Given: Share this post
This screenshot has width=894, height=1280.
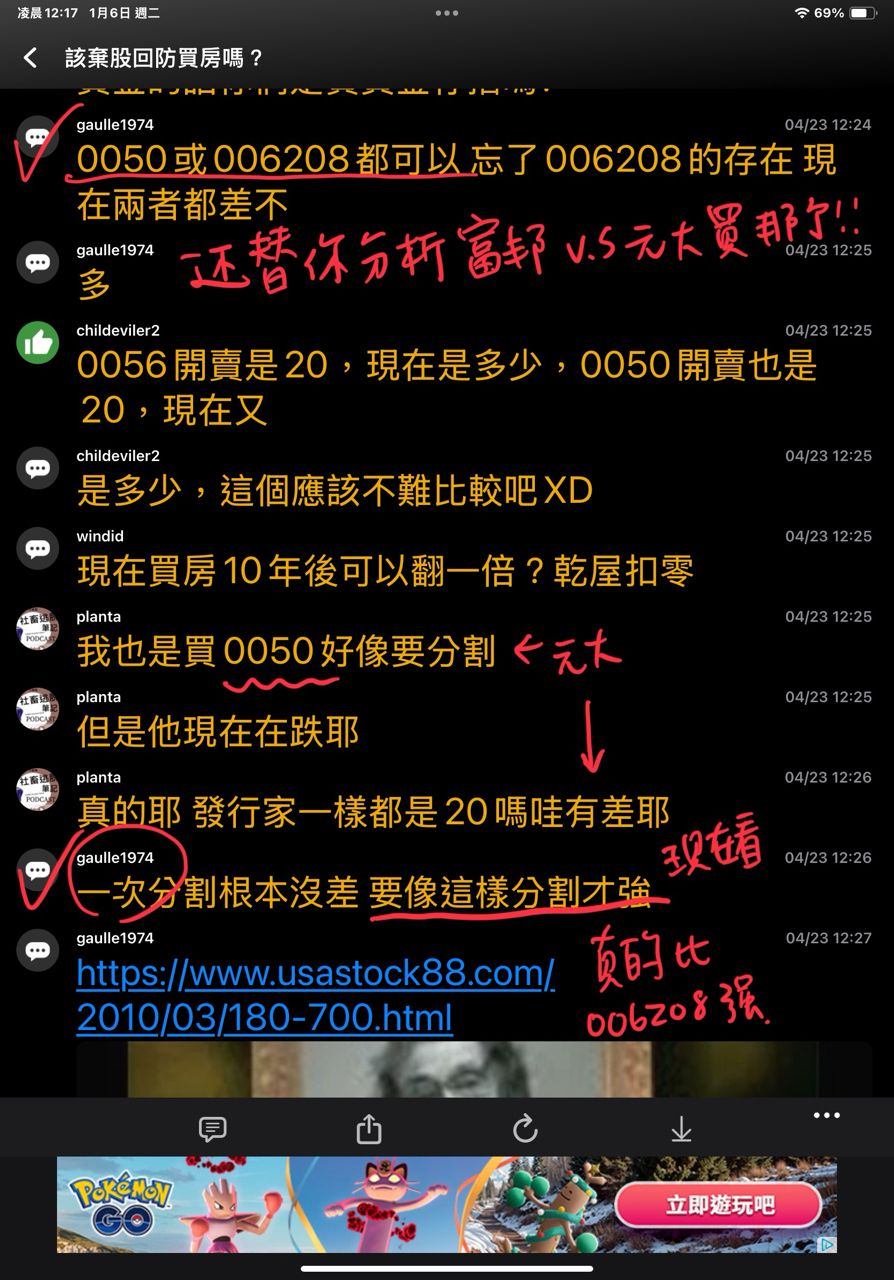Looking at the screenshot, I should pos(369,1129).
